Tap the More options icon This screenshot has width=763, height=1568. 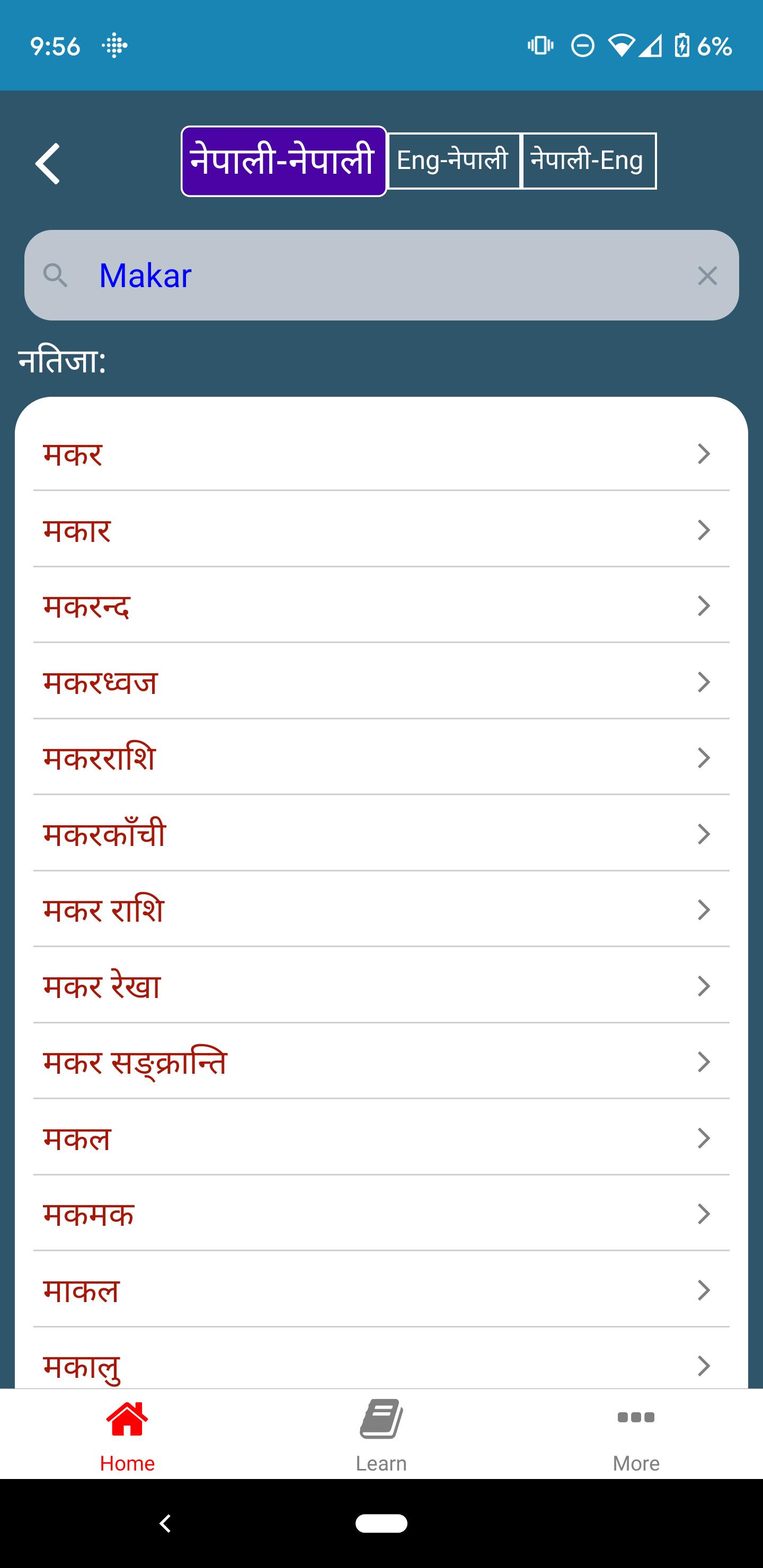pyautogui.click(x=636, y=1419)
